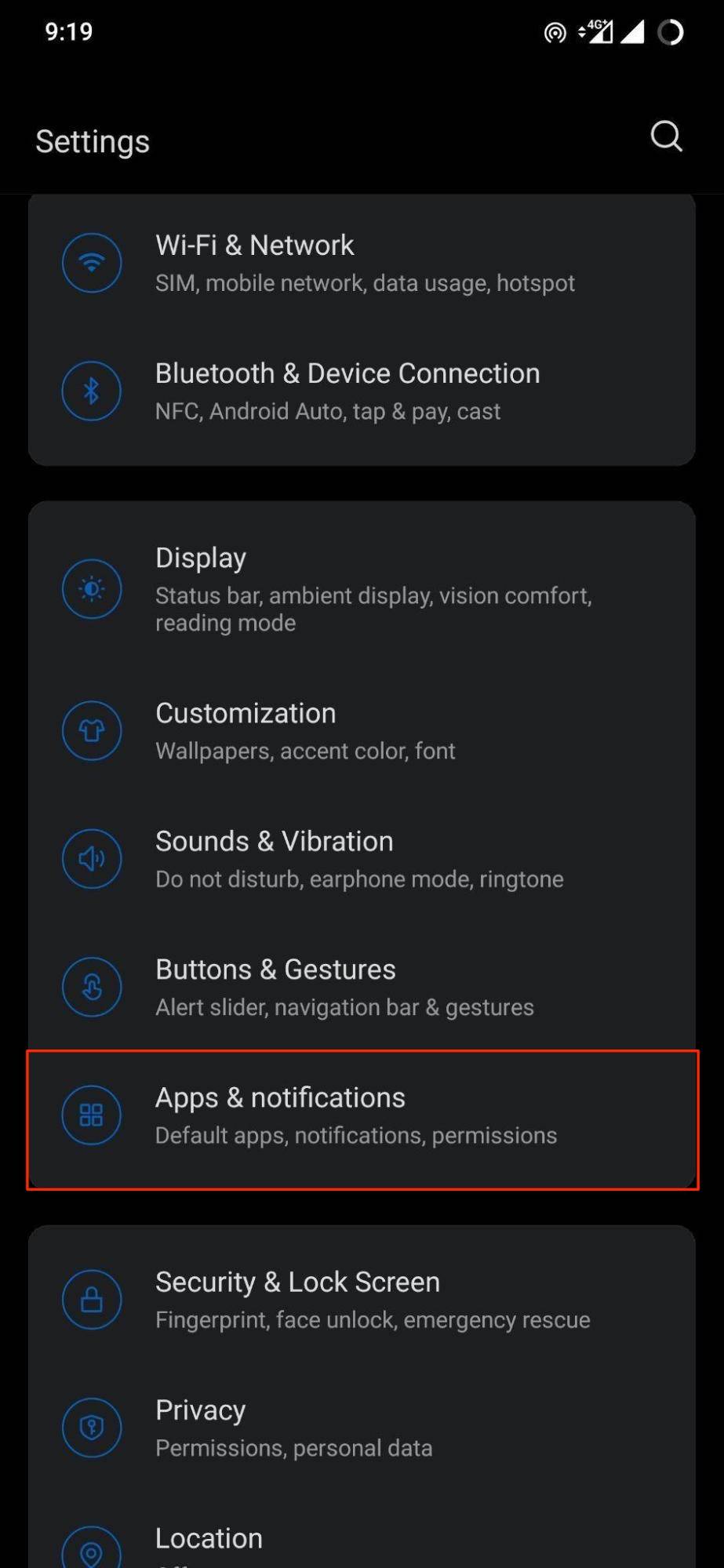This screenshot has width=724, height=1568.
Task: Tap the battery status indicator
Action: click(671, 33)
